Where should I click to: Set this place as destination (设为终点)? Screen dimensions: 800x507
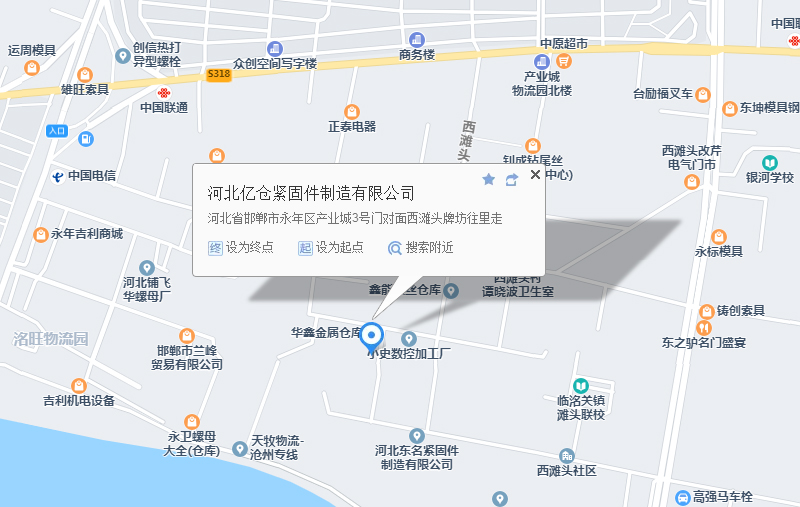pos(240,247)
